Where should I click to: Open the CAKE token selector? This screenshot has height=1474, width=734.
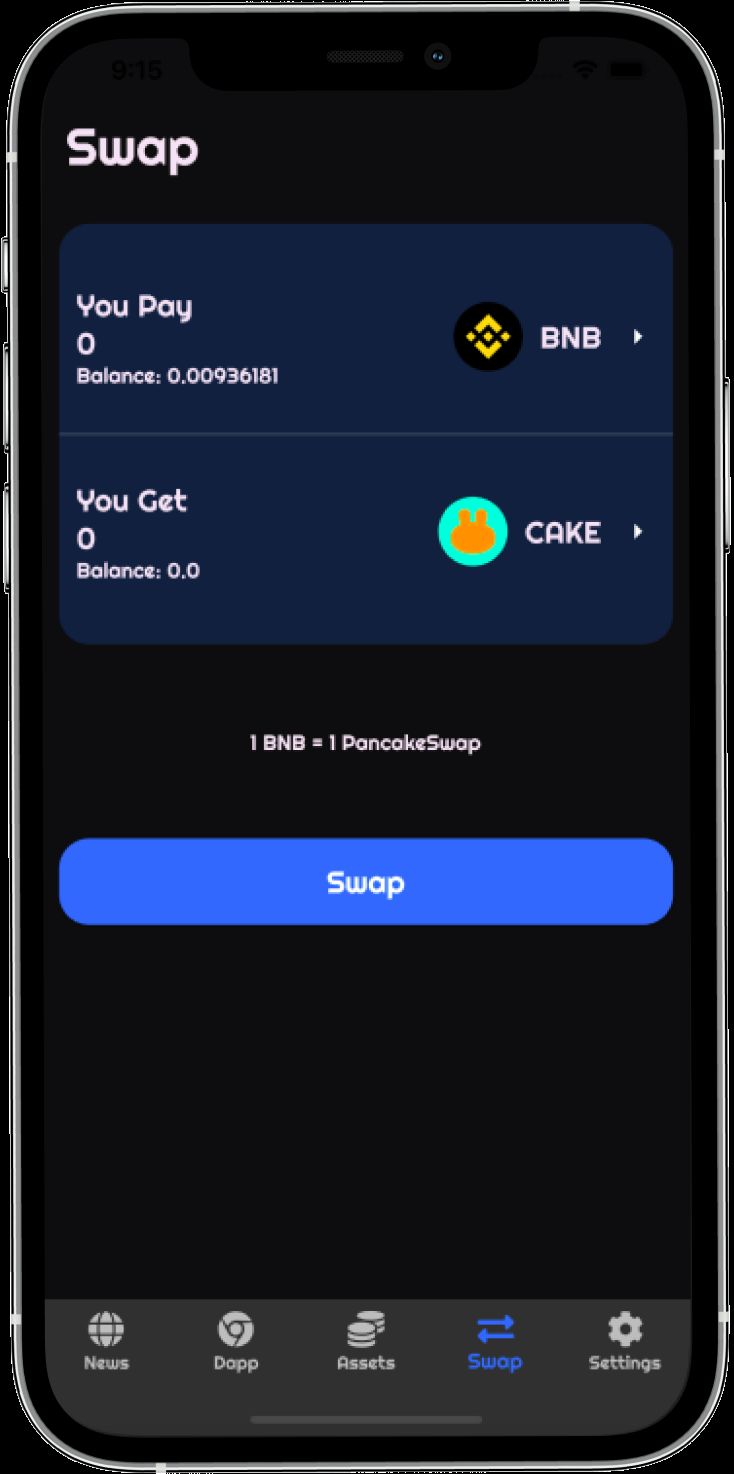point(541,532)
